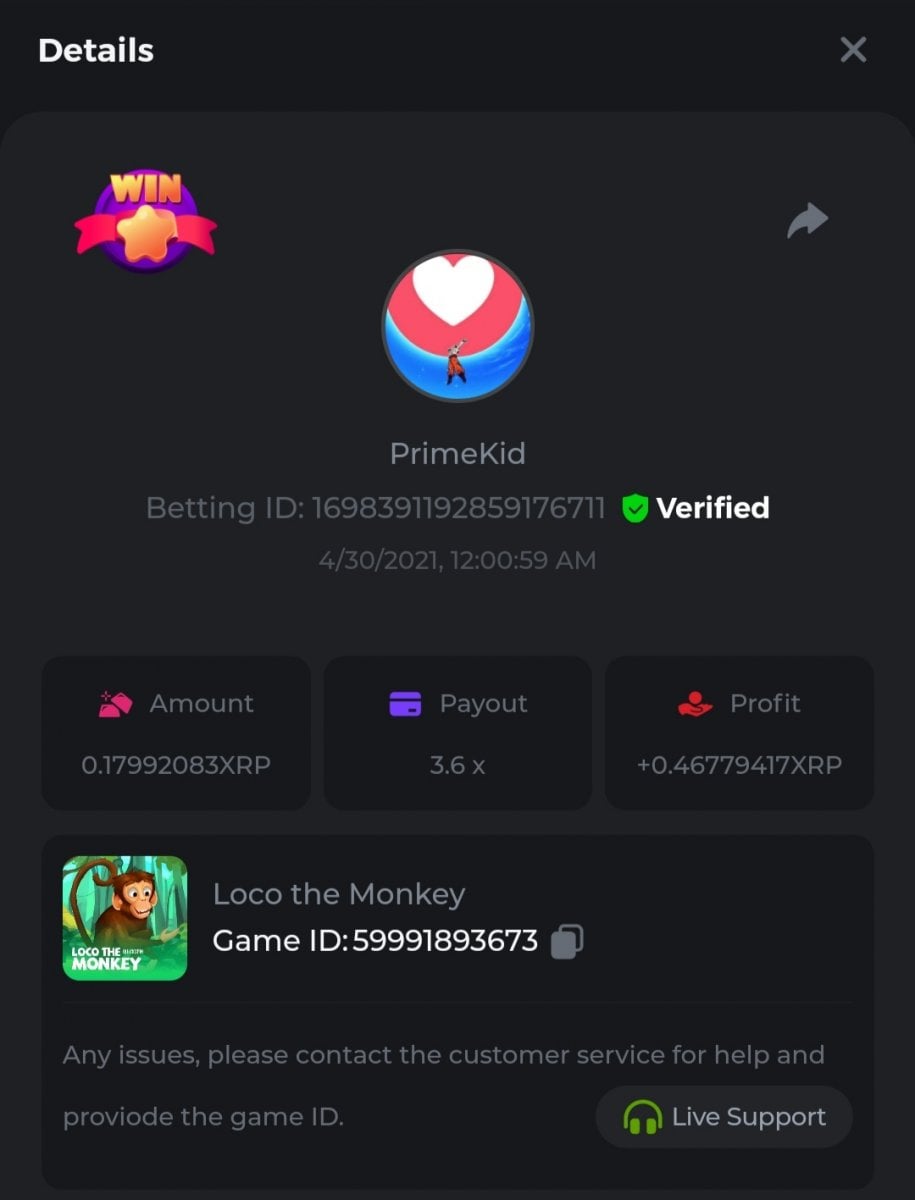Open Live Support chat
Image resolution: width=915 pixels, height=1200 pixels.
pyautogui.click(x=724, y=1117)
